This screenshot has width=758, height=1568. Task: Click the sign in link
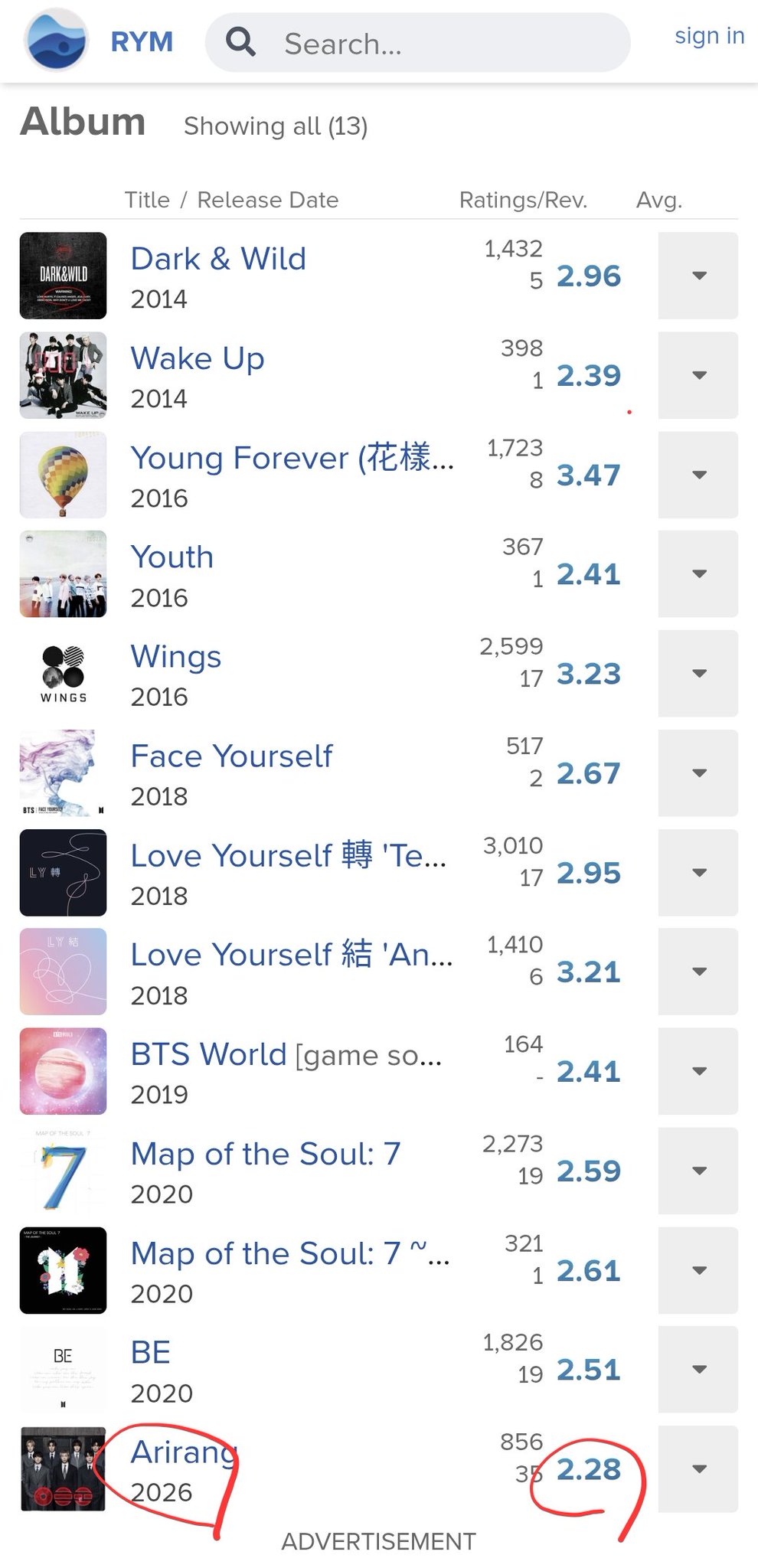(x=709, y=35)
